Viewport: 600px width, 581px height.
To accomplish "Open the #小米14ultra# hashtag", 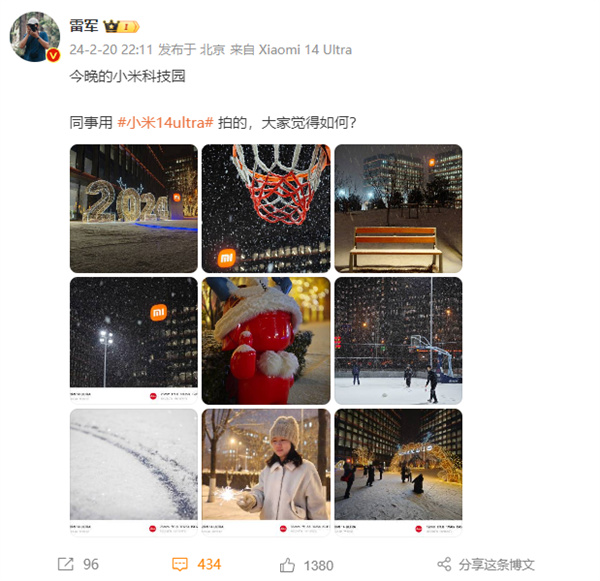I will pos(166,122).
